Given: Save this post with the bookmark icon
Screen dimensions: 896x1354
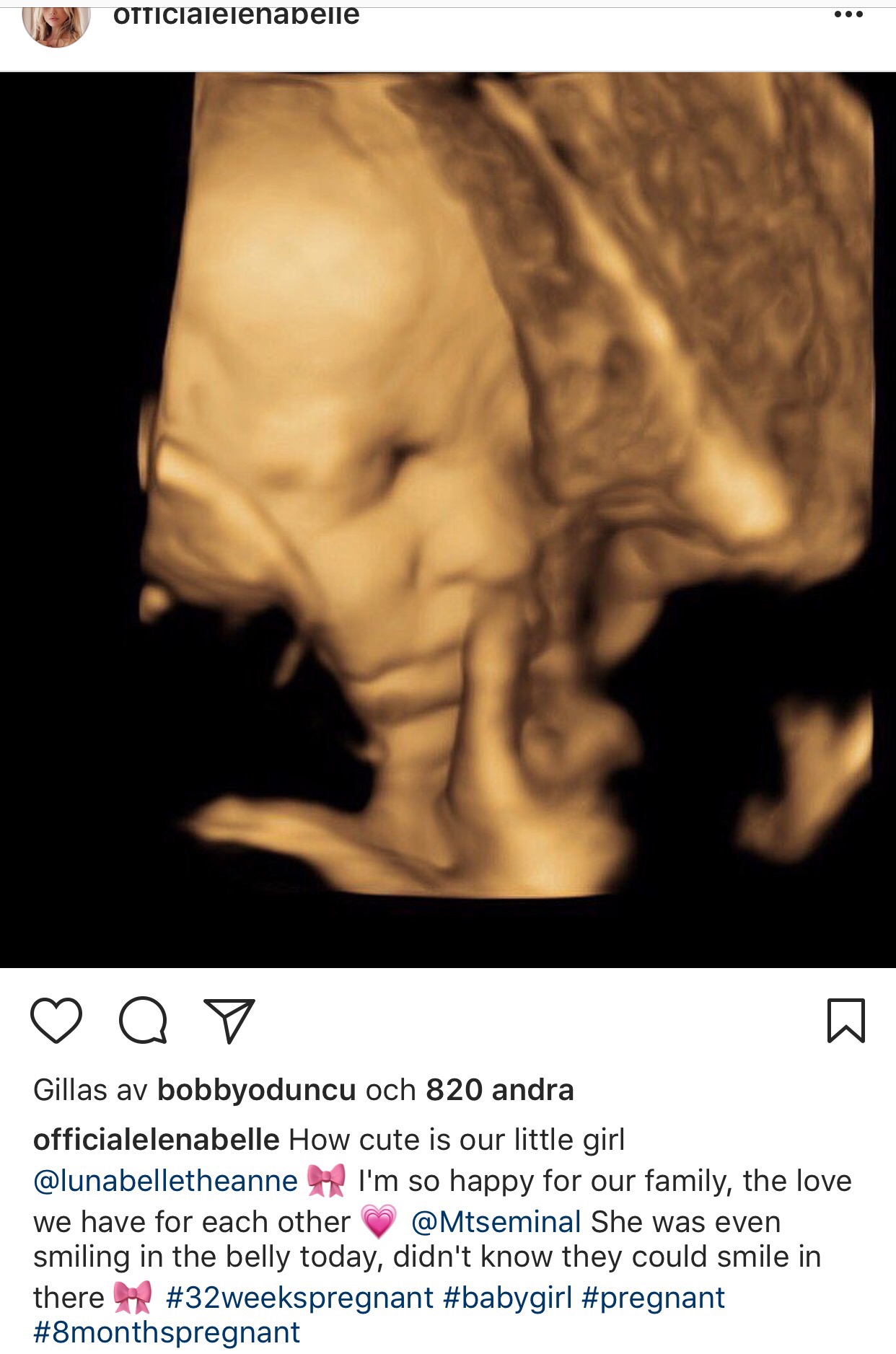Looking at the screenshot, I should (846, 1020).
